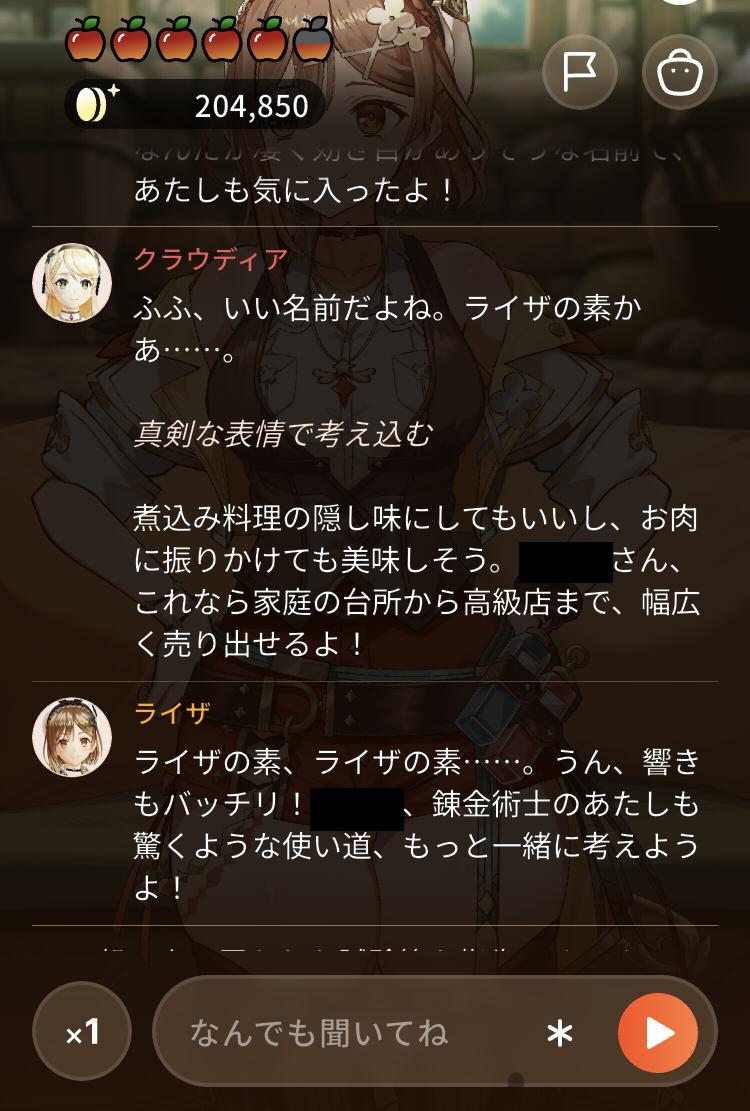
Task: Tap the ×1 speed button
Action: [x=82, y=1032]
